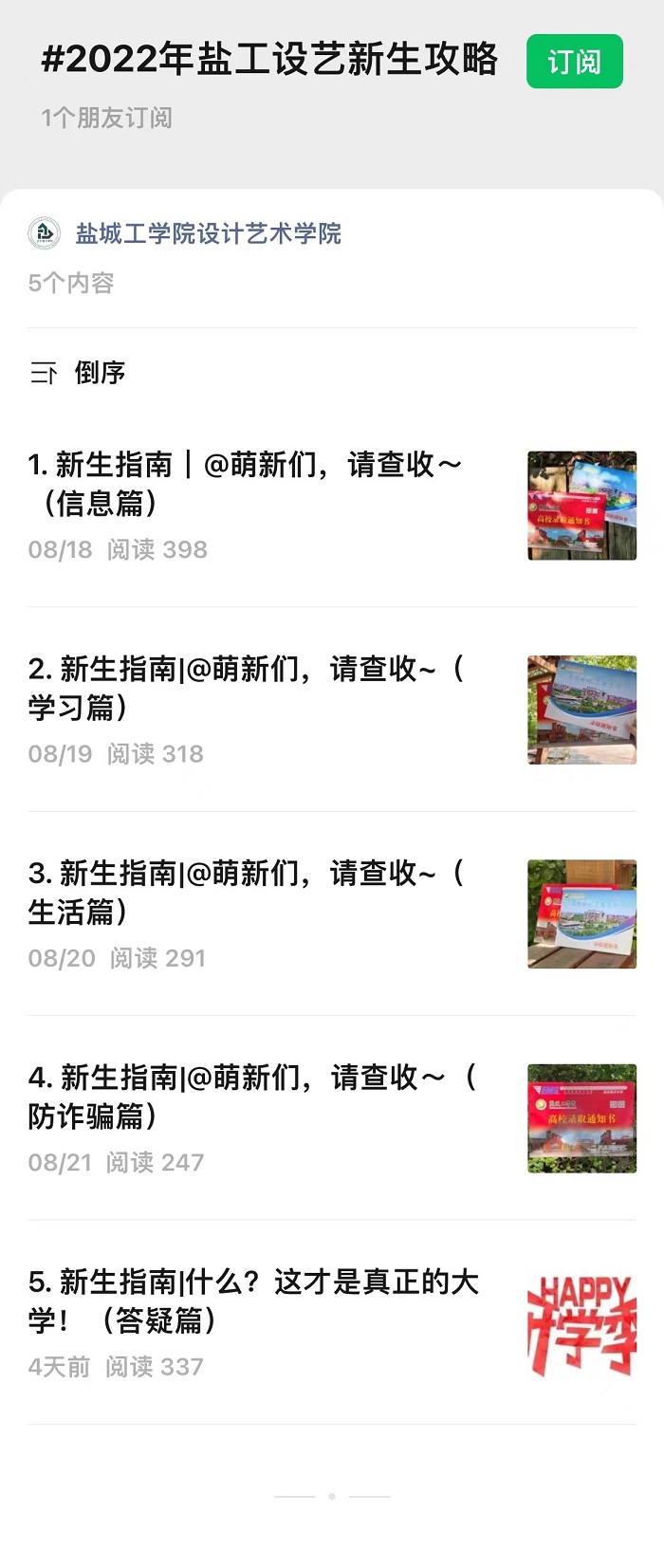Open the 盐城工学院设计艺术学院 account page
The width and height of the screenshot is (664, 1568).
pyautogui.click(x=207, y=233)
